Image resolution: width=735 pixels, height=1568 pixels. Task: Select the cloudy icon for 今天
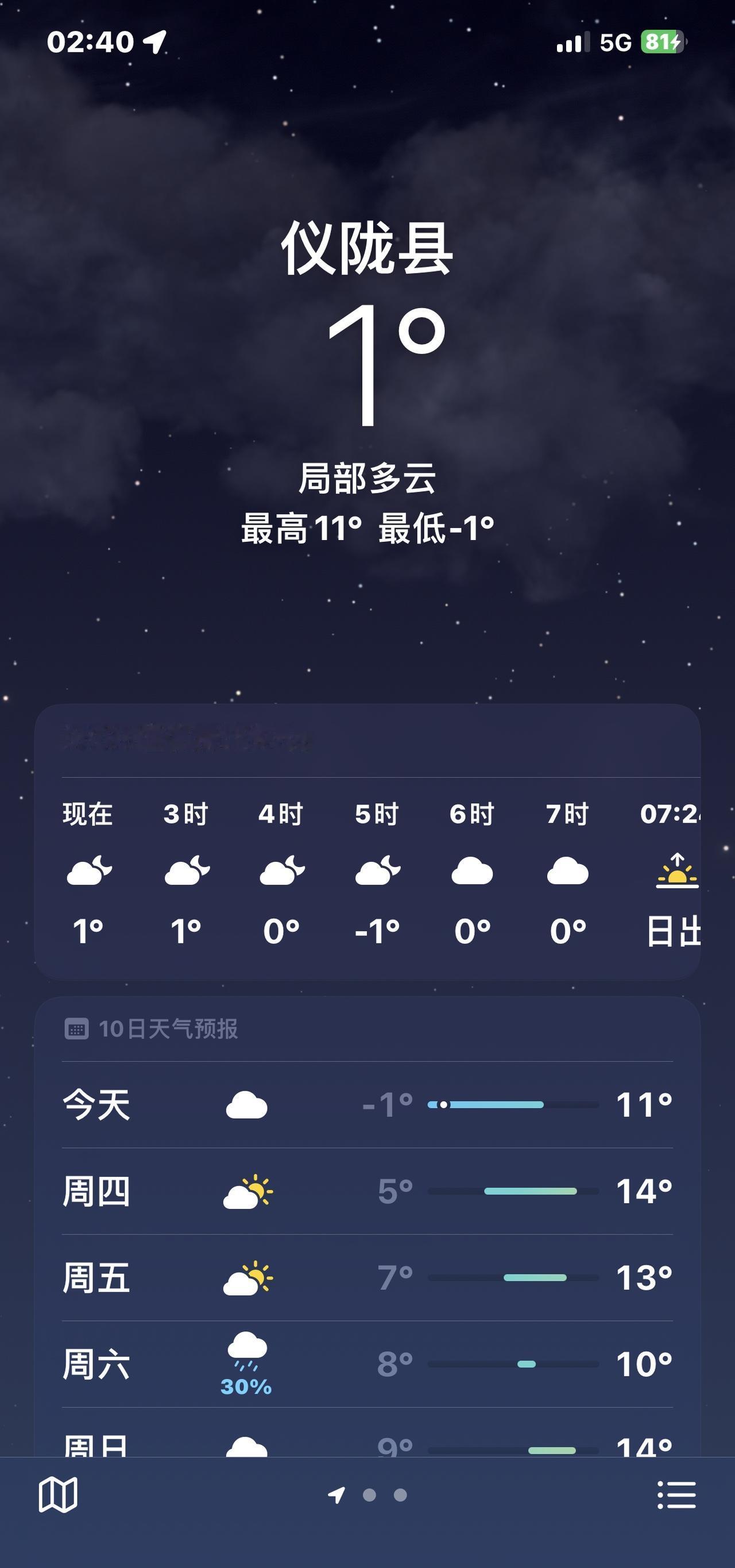coord(246,1105)
